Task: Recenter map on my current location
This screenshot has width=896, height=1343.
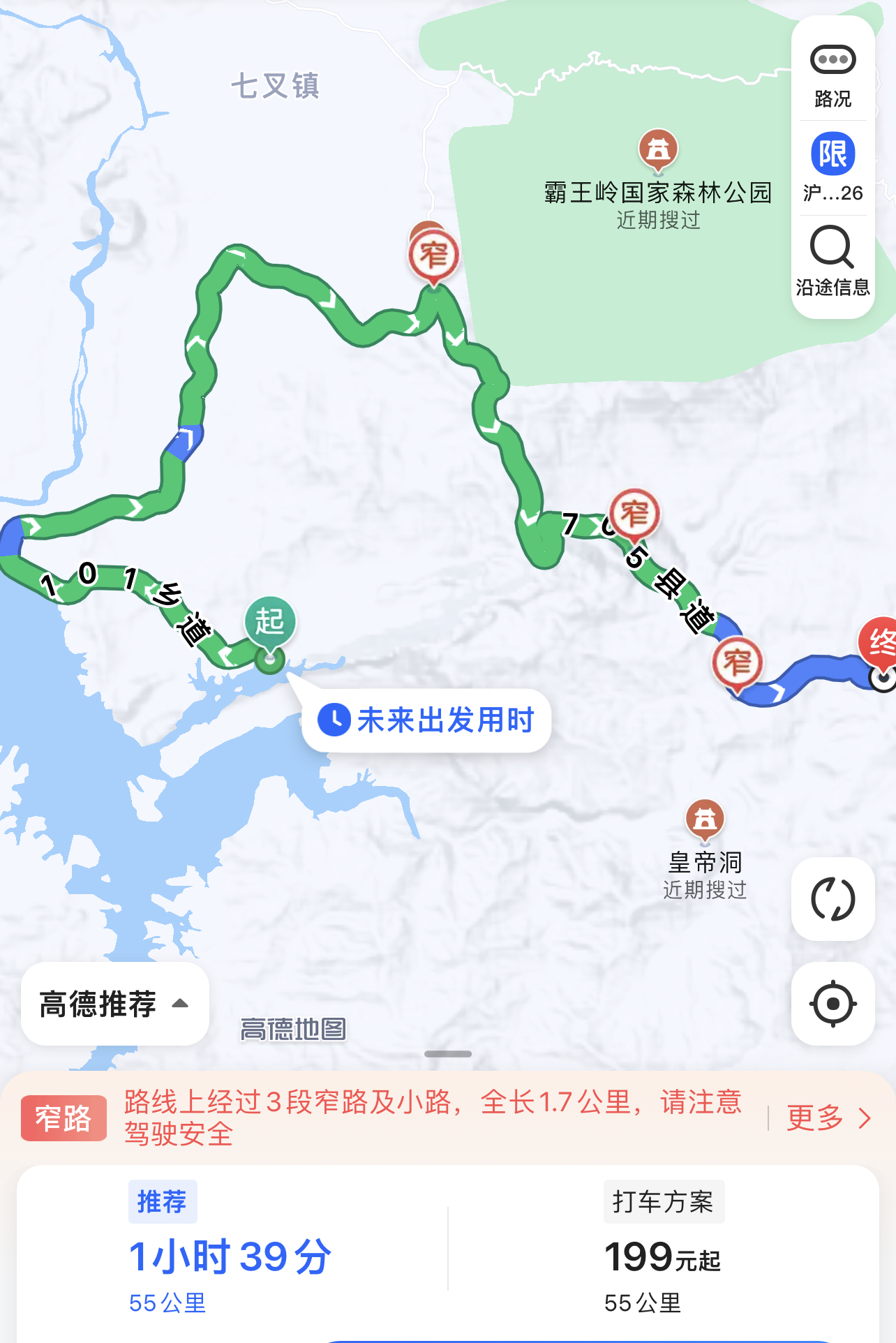Action: tap(832, 1004)
